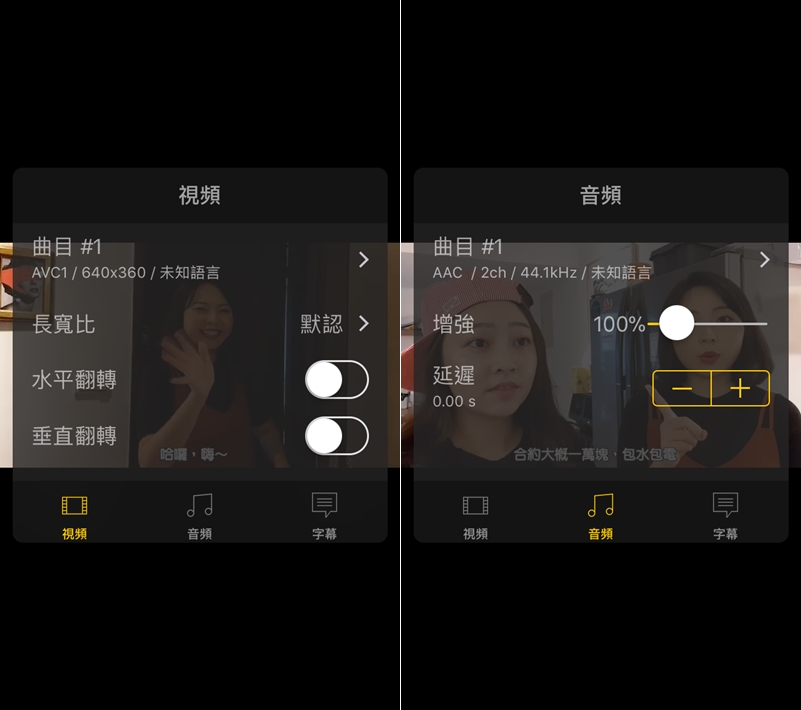The image size is (801, 710).
Task: Select 字幕 tab in the 視頻 panel
Action: tap(324, 514)
